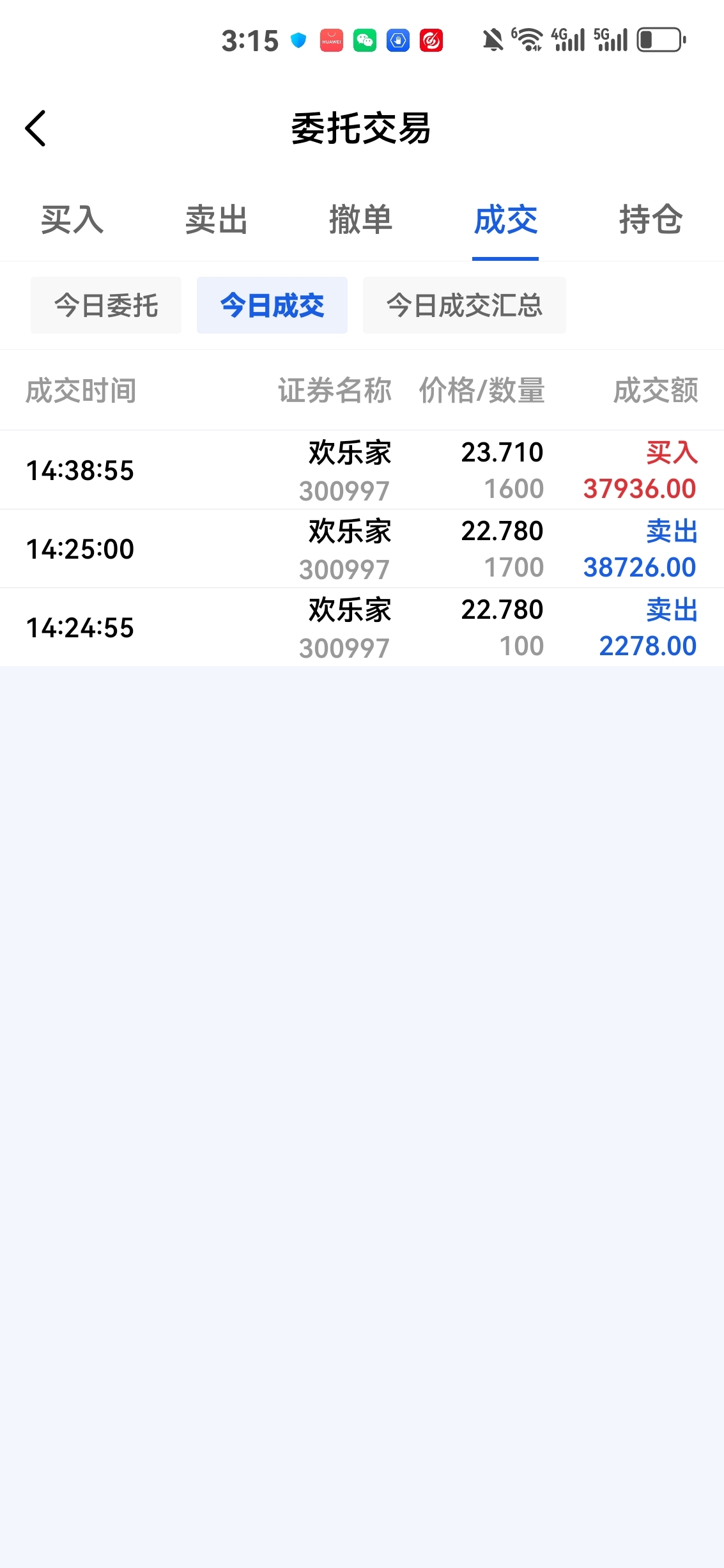The width and height of the screenshot is (724, 1568).
Task: Open the 撤单 tab
Action: (x=361, y=220)
